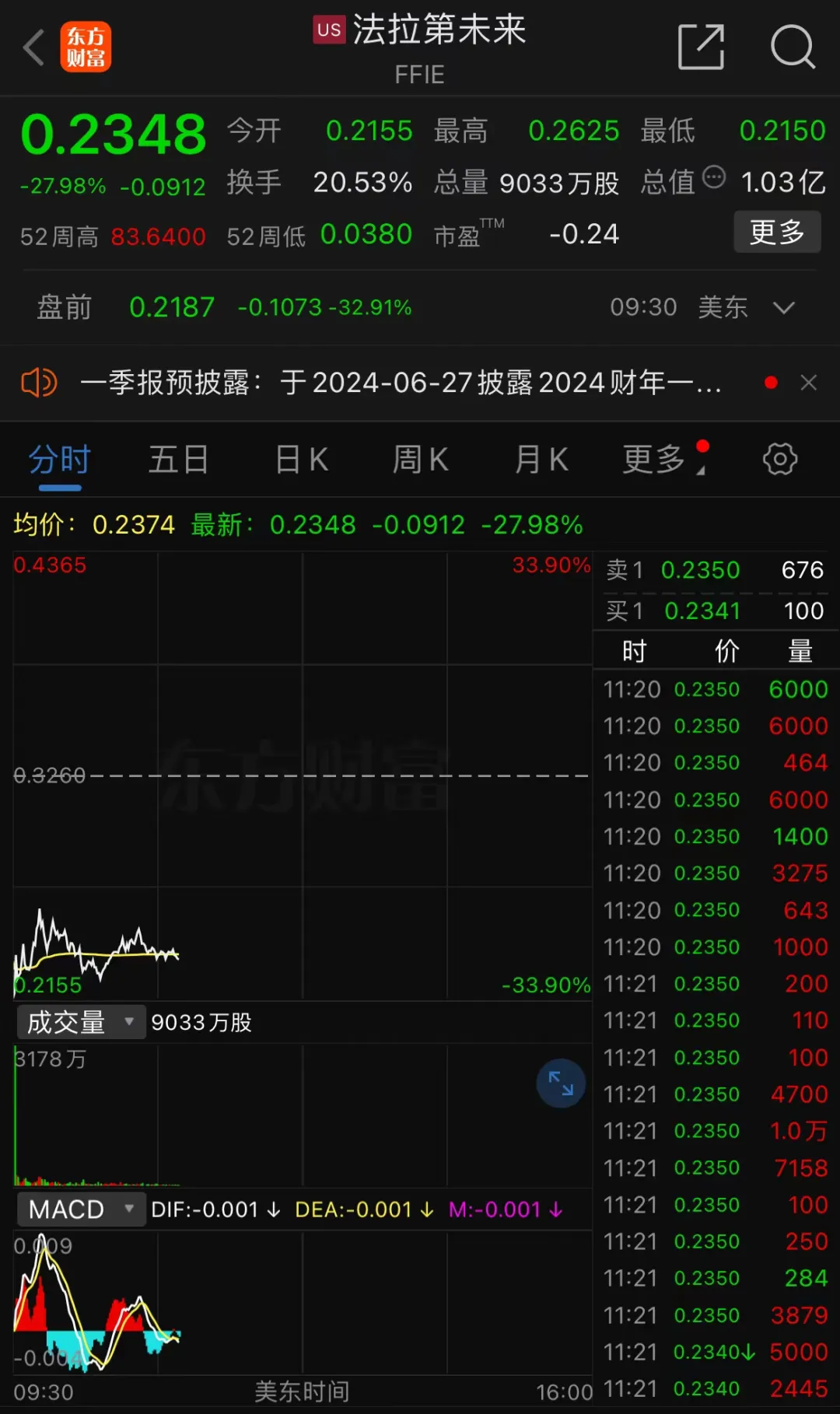Open the search magnifier icon
840x1414 pixels.
pos(792,47)
